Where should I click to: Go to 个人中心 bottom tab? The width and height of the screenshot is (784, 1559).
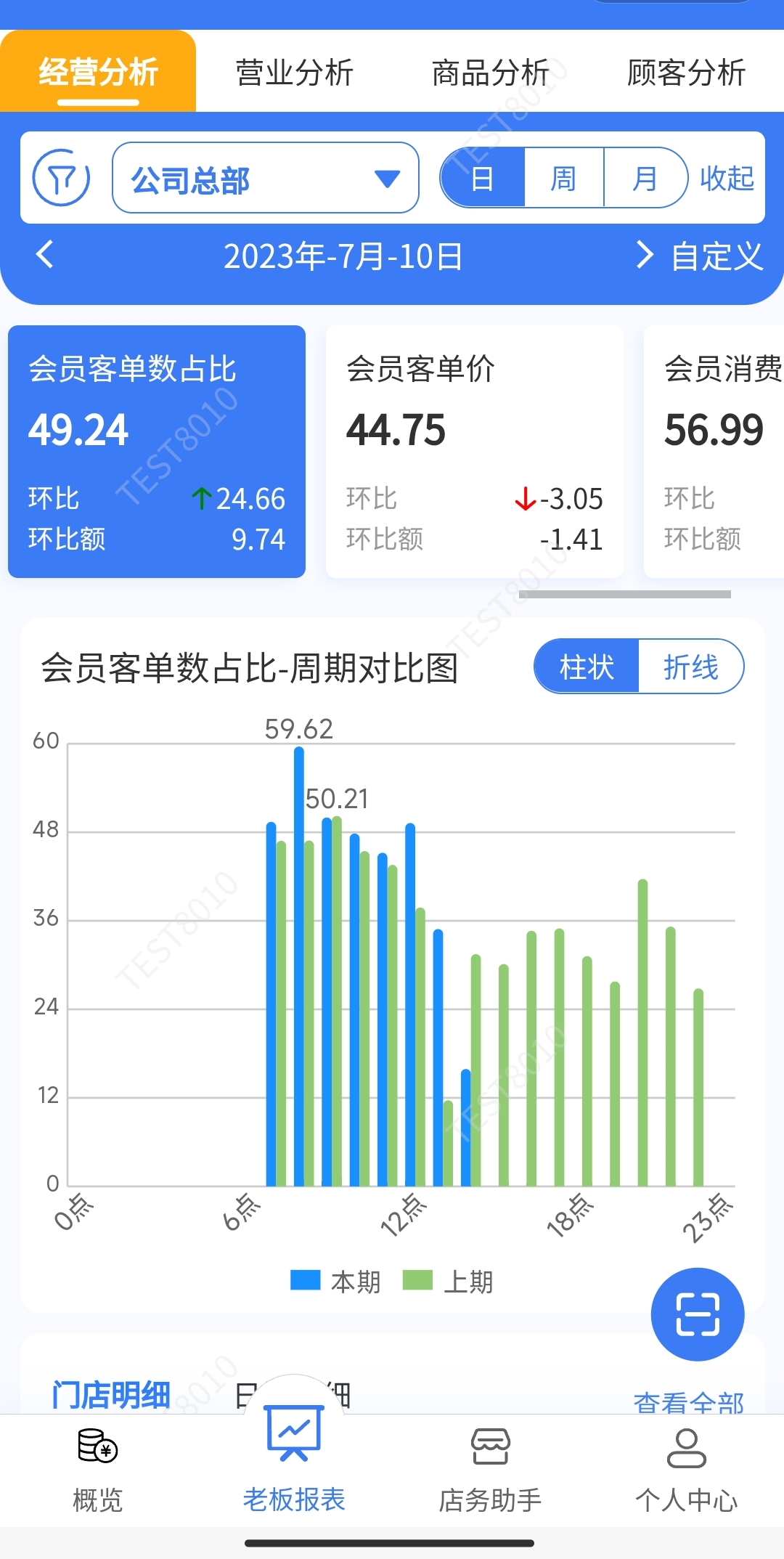686,1470
